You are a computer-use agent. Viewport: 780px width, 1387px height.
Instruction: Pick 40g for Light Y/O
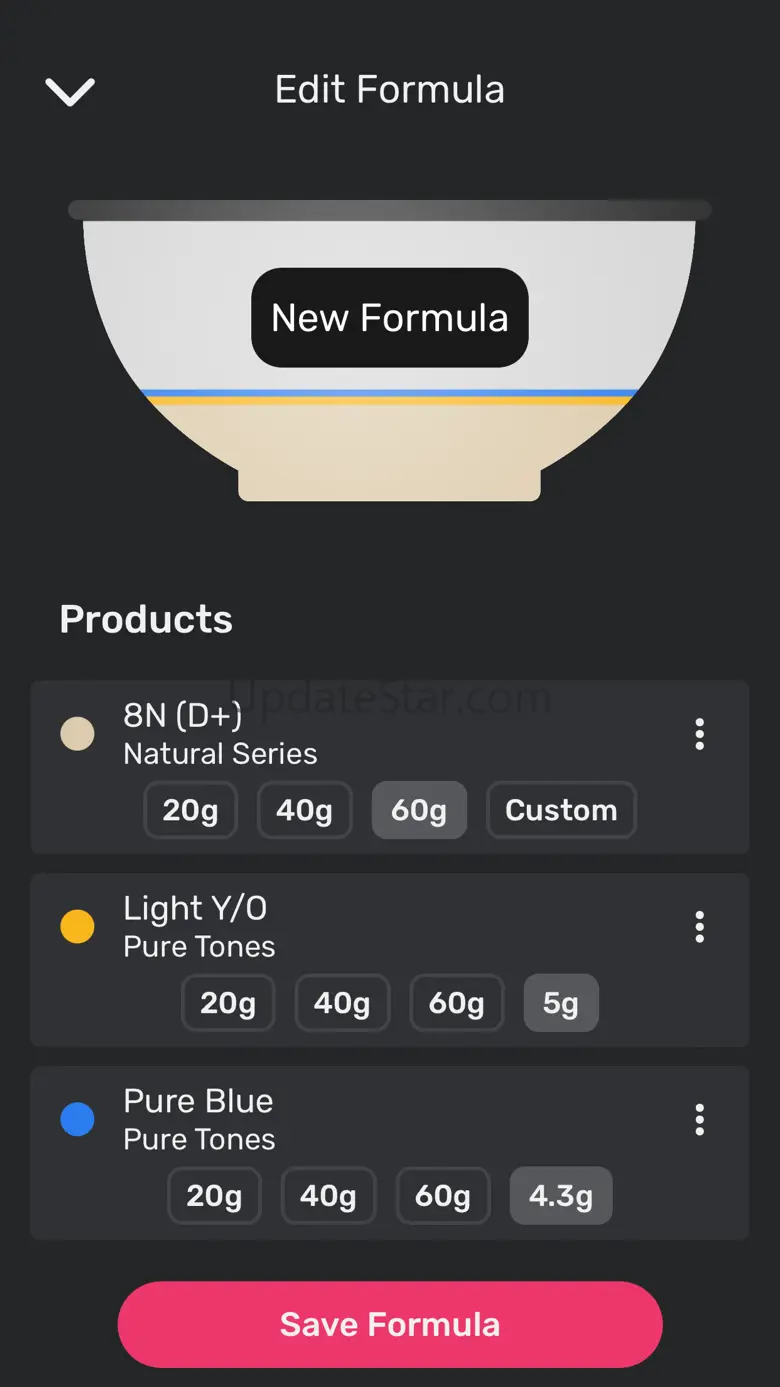pyautogui.click(x=342, y=1003)
